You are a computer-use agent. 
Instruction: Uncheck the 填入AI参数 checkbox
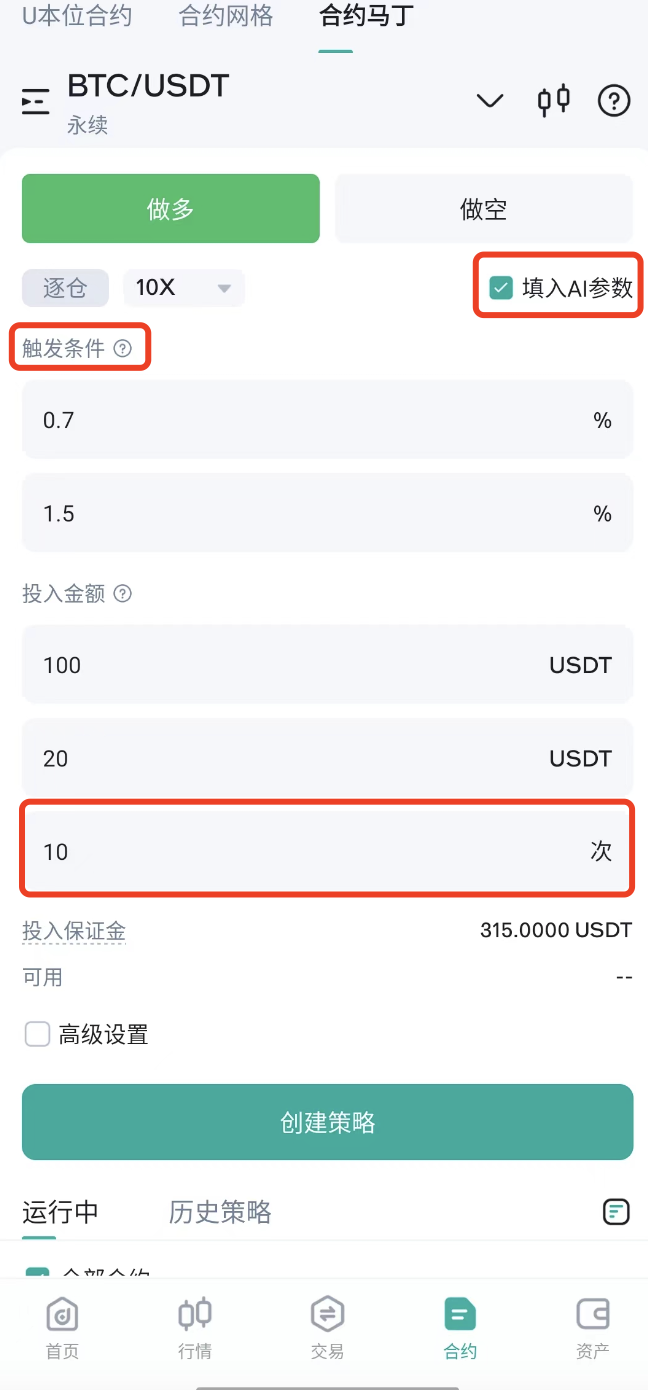click(x=501, y=289)
